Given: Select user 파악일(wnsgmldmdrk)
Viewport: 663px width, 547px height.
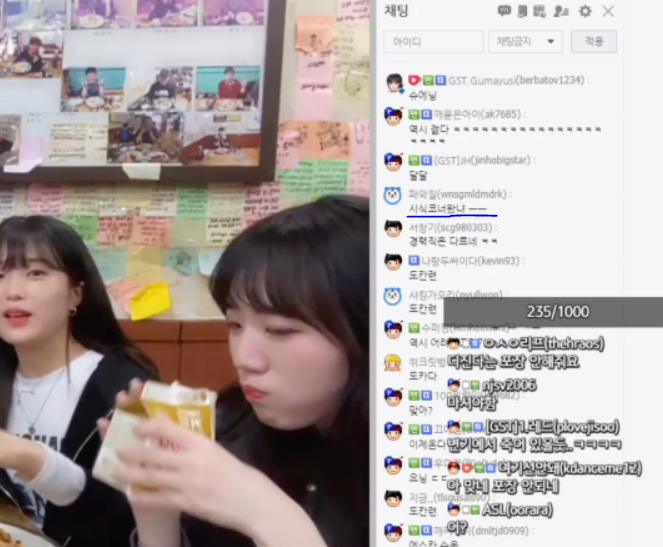Looking at the screenshot, I should (458, 193).
